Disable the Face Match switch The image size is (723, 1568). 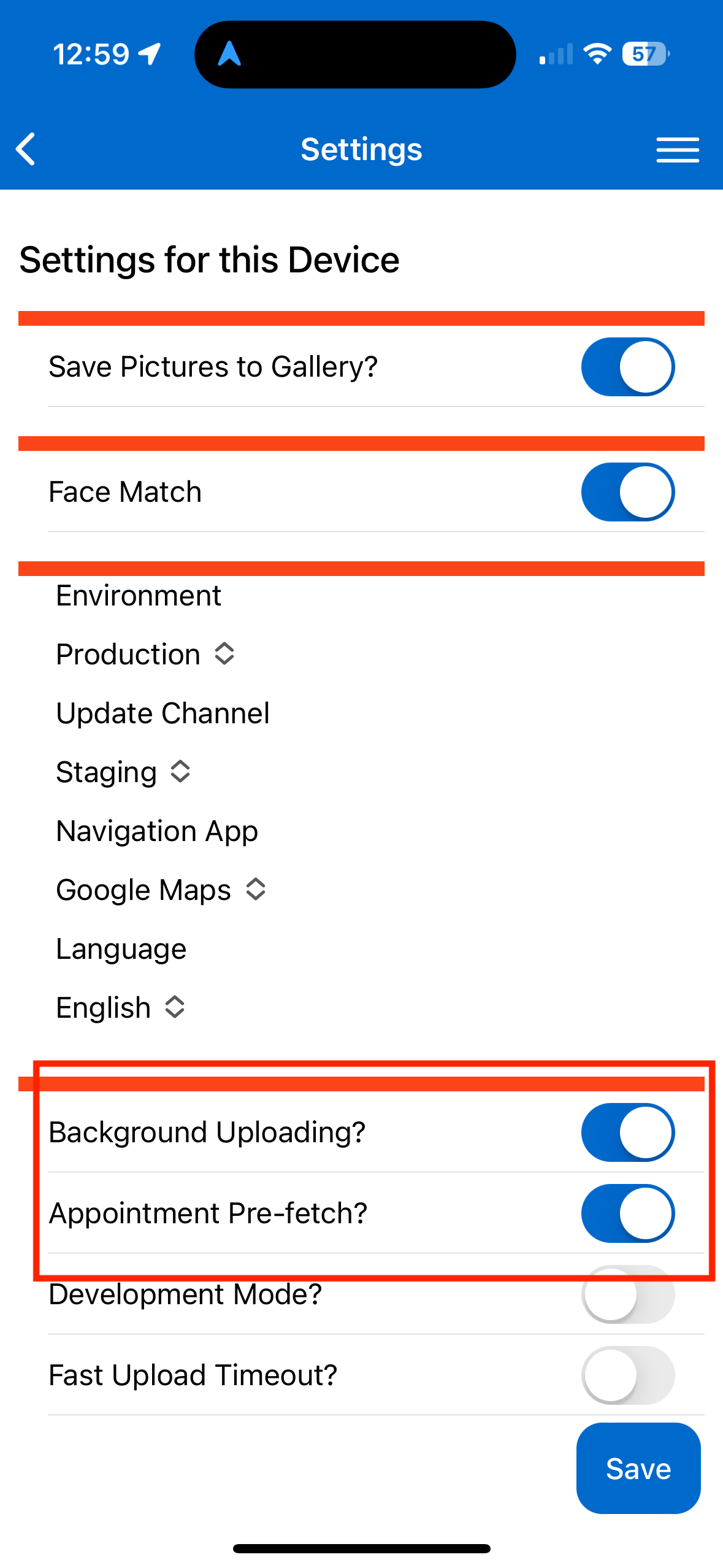[x=627, y=492]
